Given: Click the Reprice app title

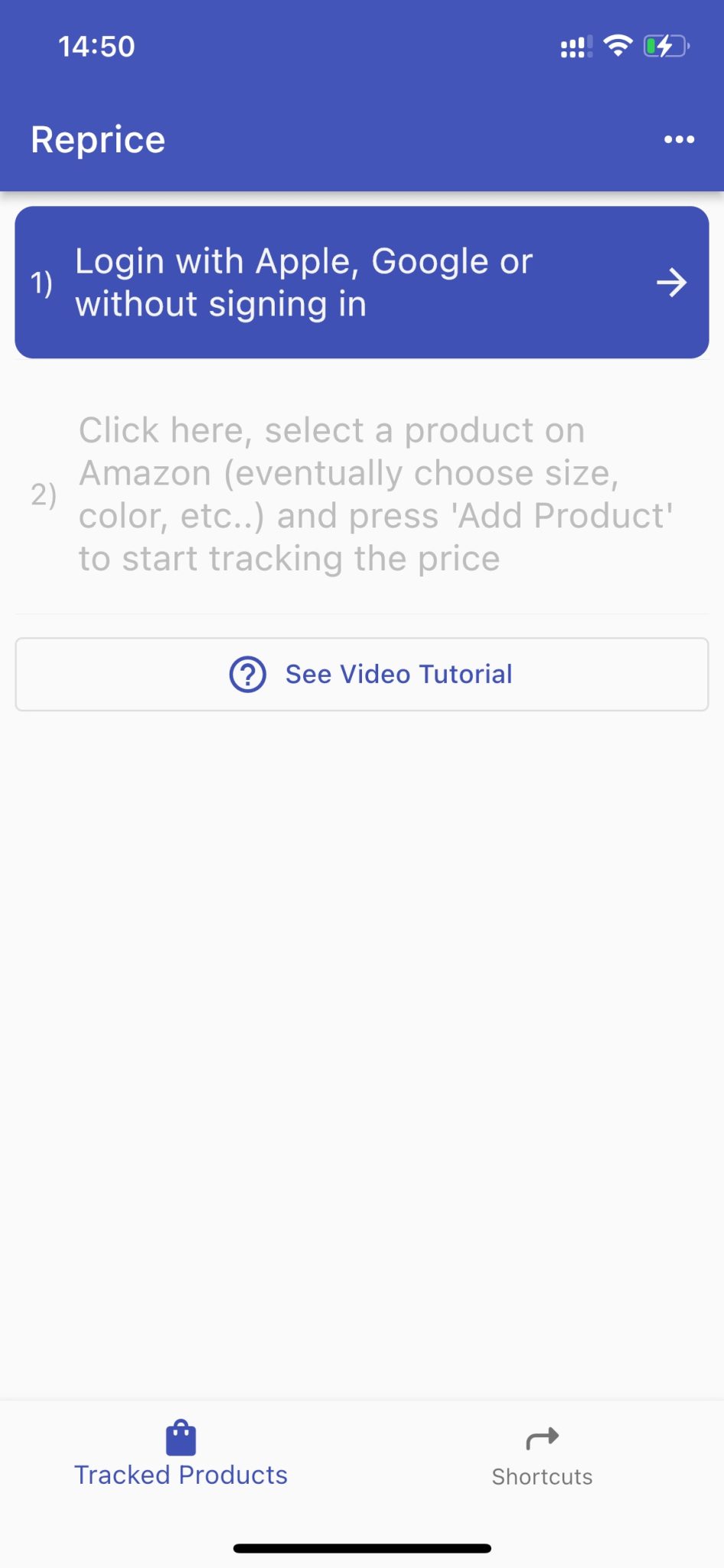Looking at the screenshot, I should pyautogui.click(x=97, y=139).
